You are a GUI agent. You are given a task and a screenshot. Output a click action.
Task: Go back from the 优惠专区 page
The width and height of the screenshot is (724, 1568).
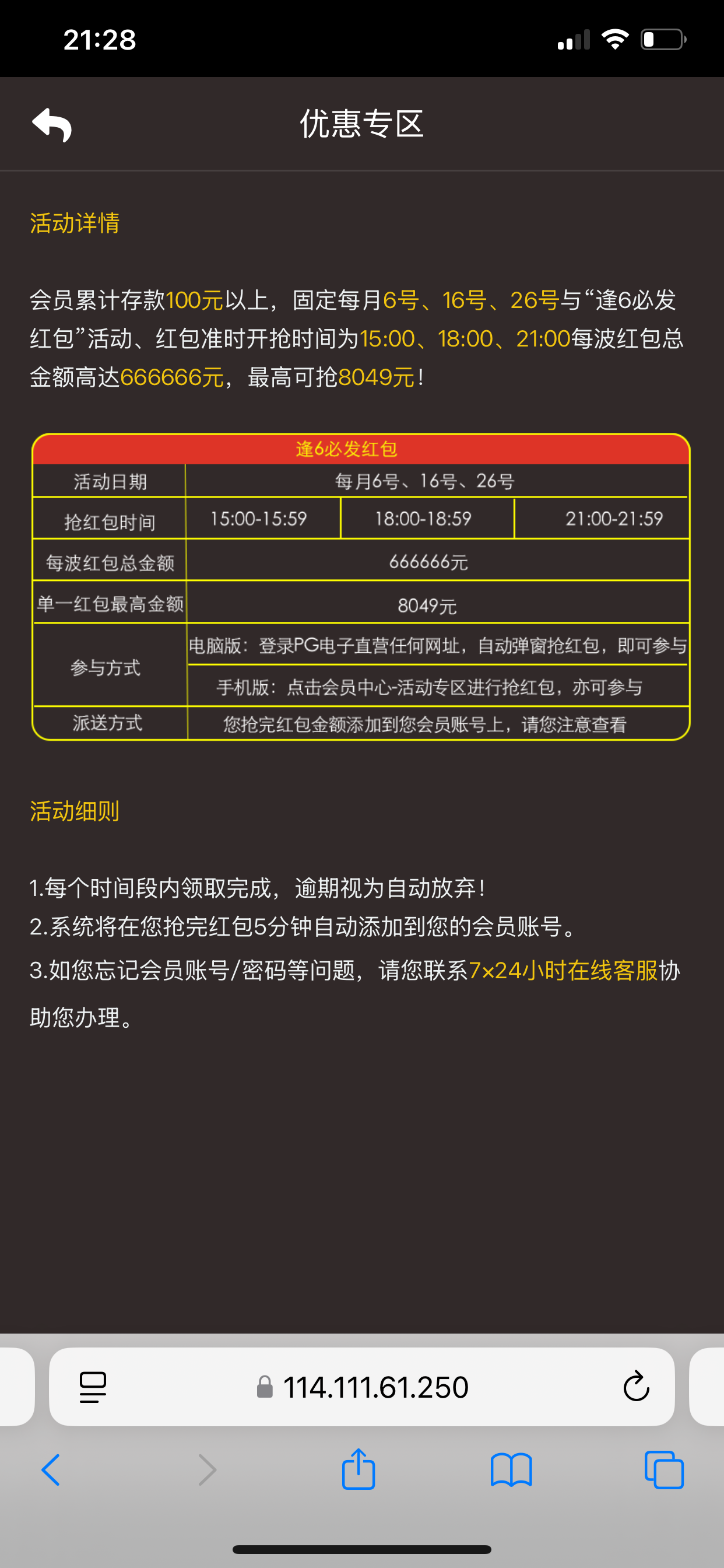click(x=52, y=124)
